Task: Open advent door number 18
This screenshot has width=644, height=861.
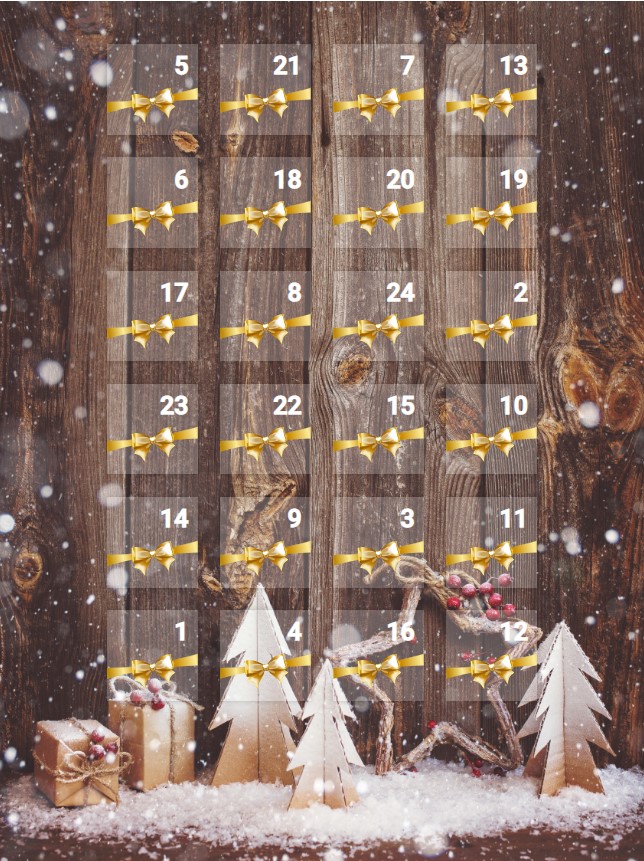Action: pyautogui.click(x=265, y=203)
